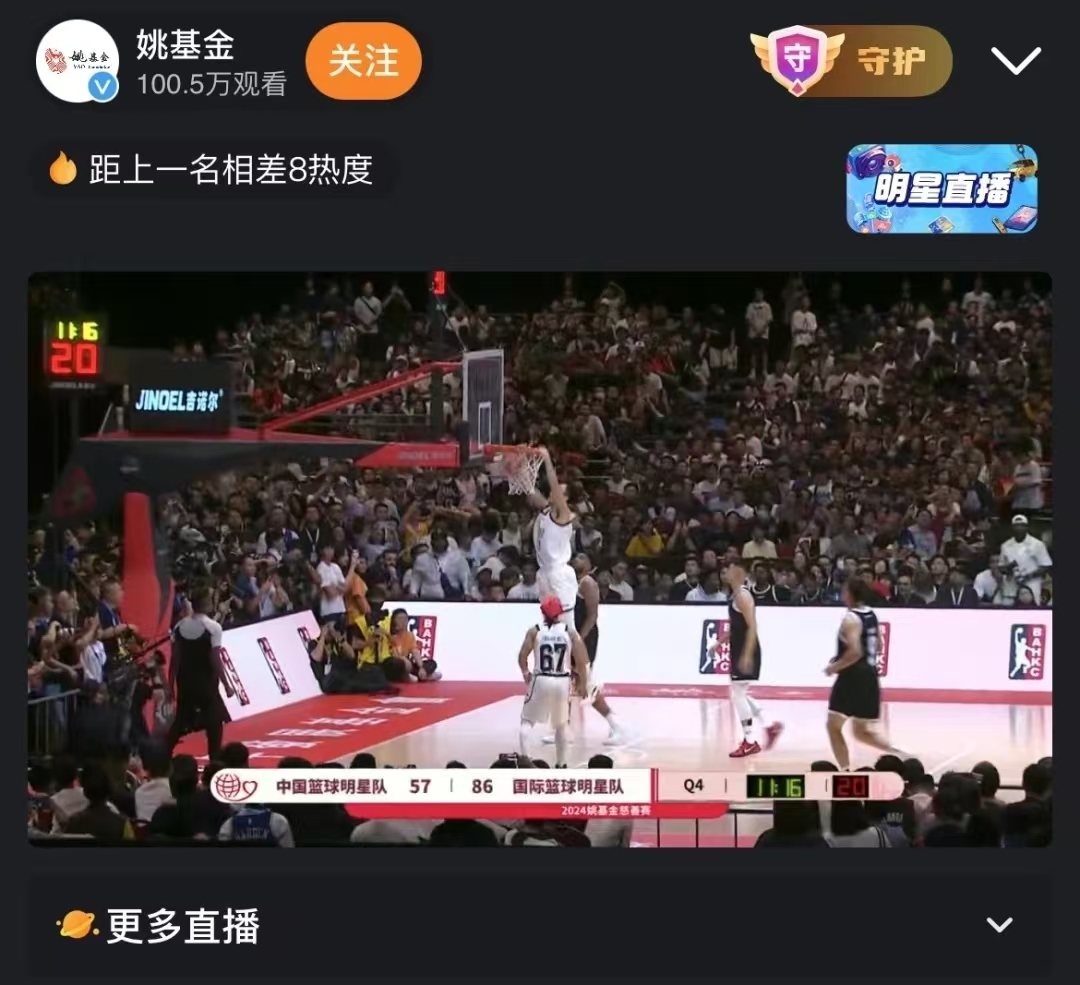This screenshot has width=1080, height=985.
Task: Collapse the live room with top chevron
Action: pyautogui.click(x=1015, y=61)
